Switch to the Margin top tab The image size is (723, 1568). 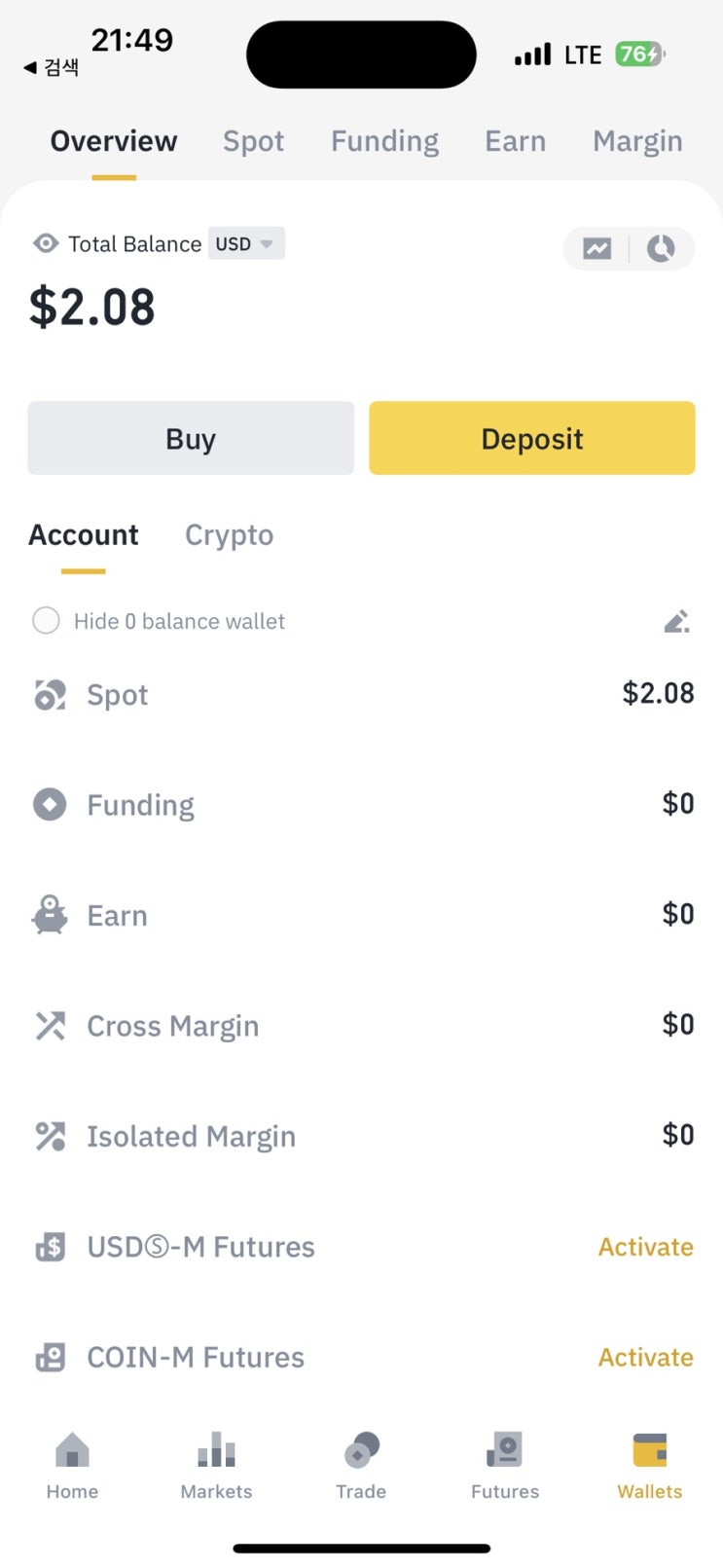pos(637,142)
